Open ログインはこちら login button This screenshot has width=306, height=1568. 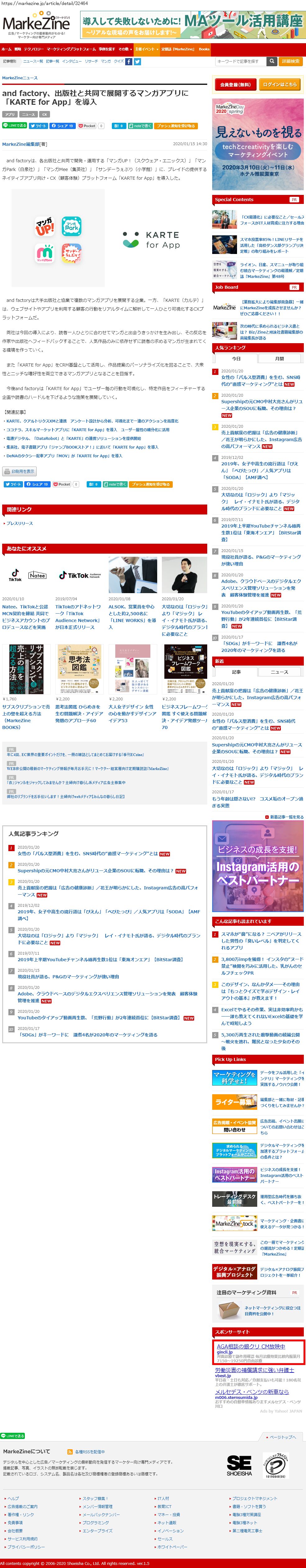(x=280, y=85)
